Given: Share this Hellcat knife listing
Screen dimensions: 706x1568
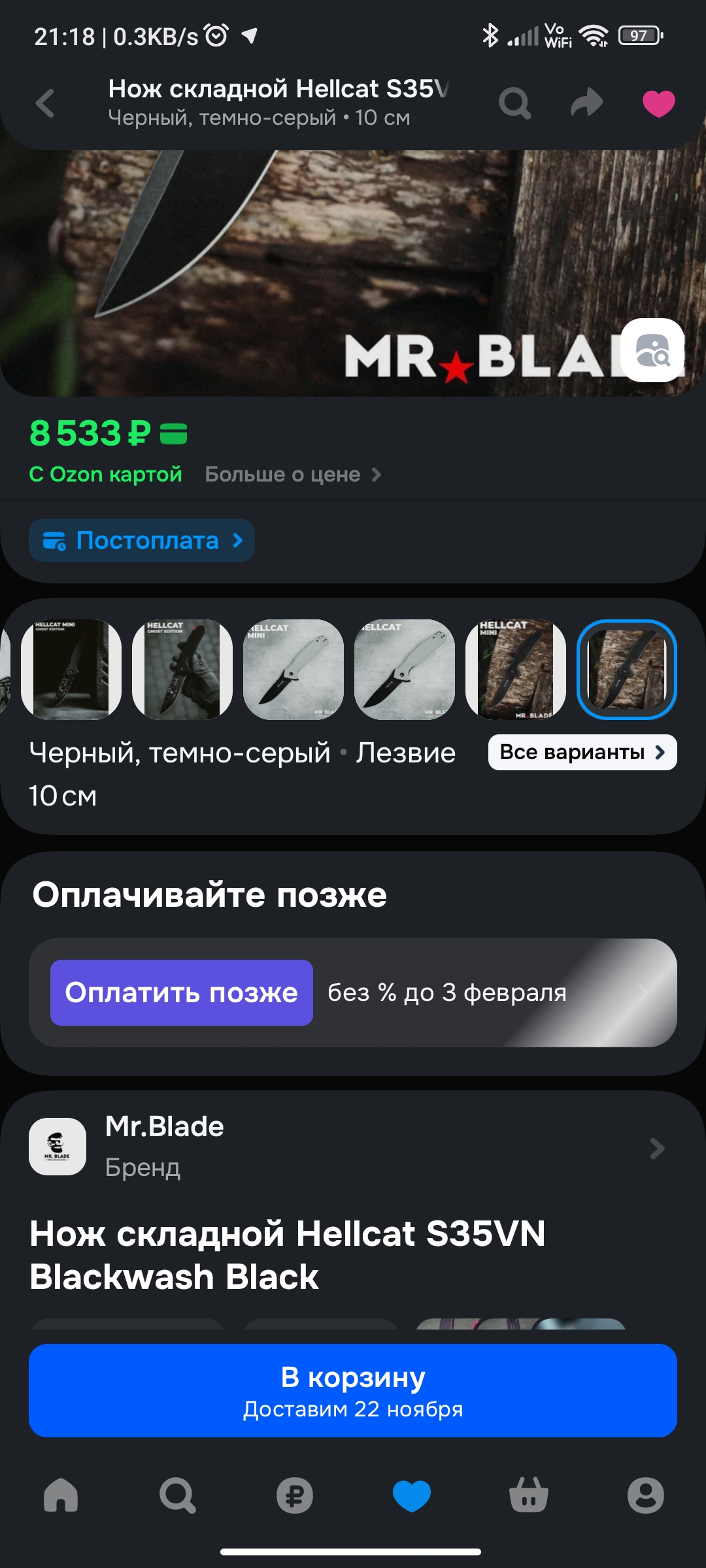Looking at the screenshot, I should [586, 103].
